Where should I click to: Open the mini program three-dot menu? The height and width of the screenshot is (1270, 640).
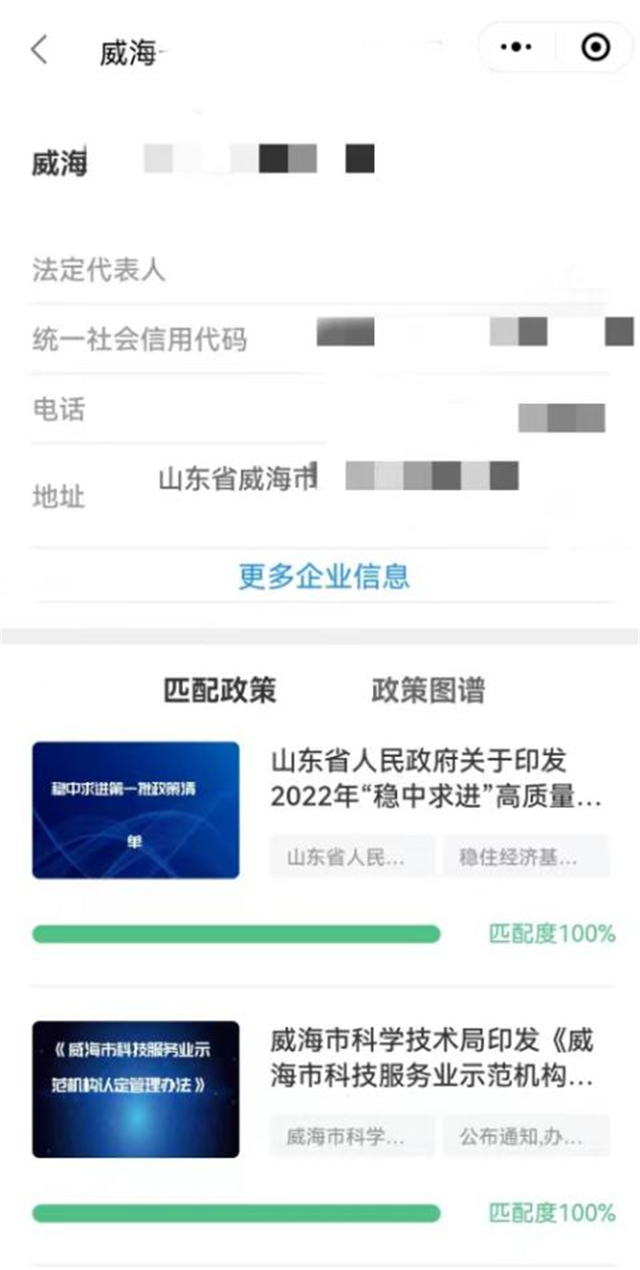pos(517,47)
